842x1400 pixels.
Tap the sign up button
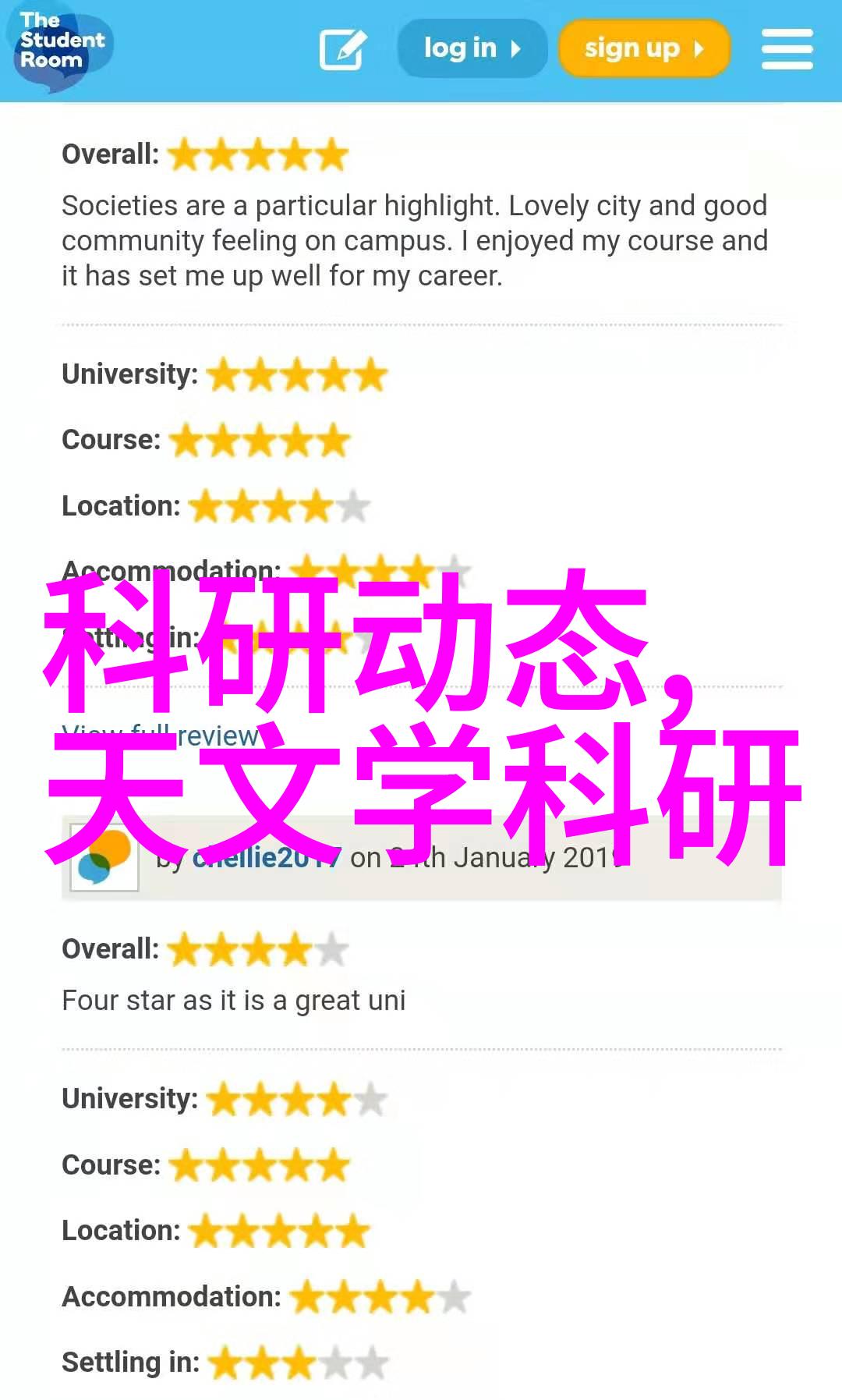click(x=644, y=48)
